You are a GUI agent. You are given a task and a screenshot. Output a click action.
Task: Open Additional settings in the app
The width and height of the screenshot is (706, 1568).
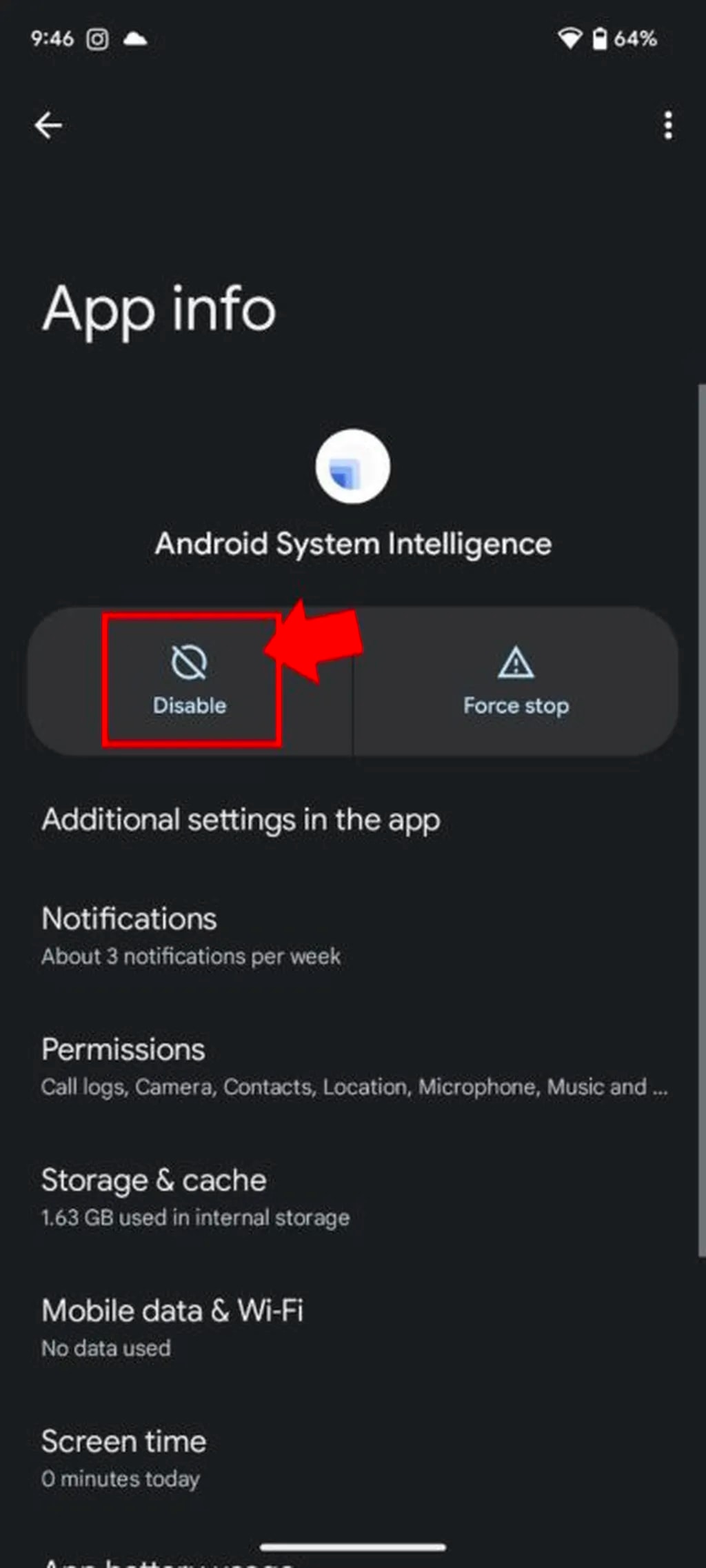(241, 820)
